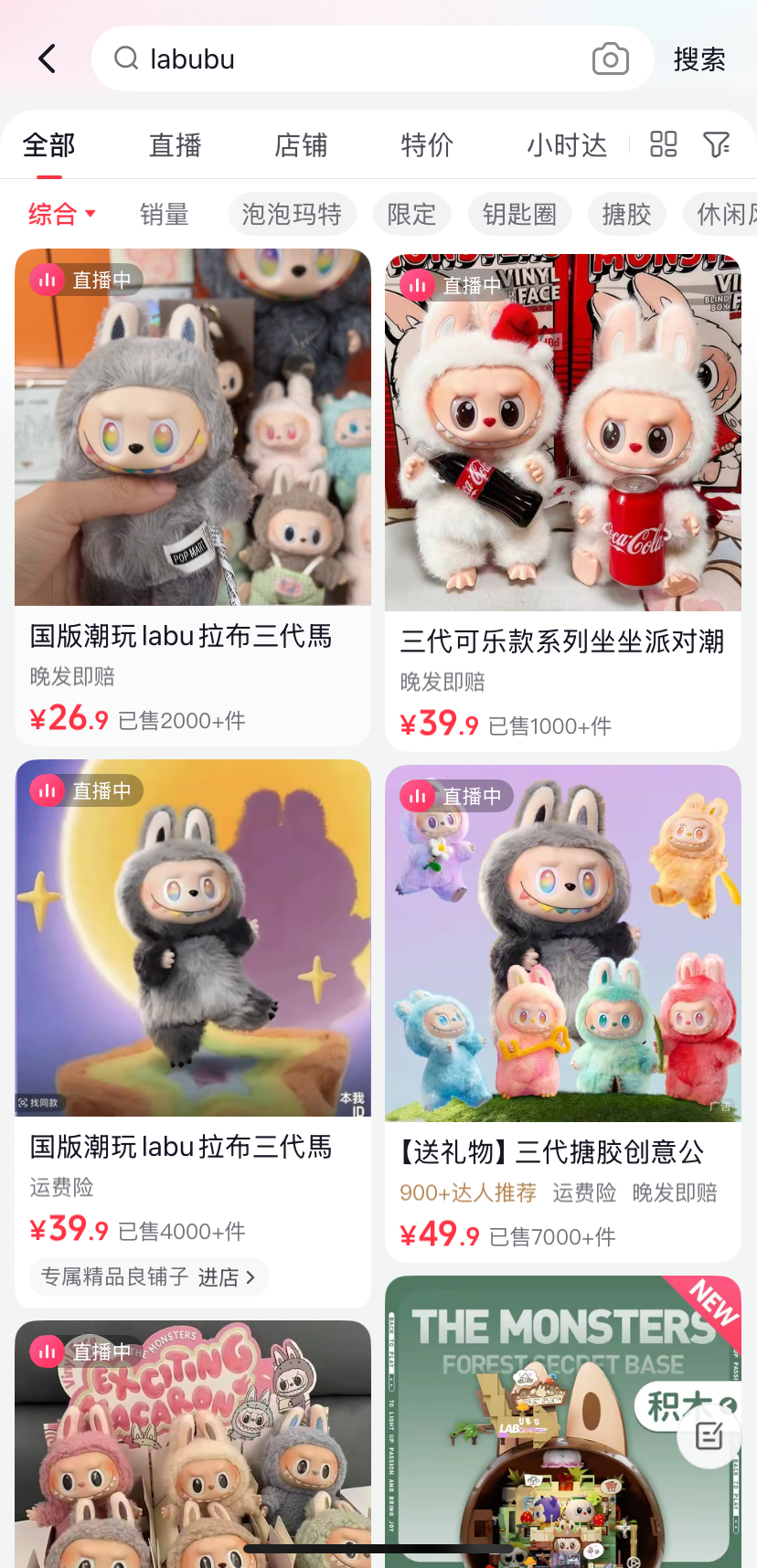This screenshot has height=1568, width=757.
Task: Tap the magnifier icon in search bar
Action: tap(125, 58)
